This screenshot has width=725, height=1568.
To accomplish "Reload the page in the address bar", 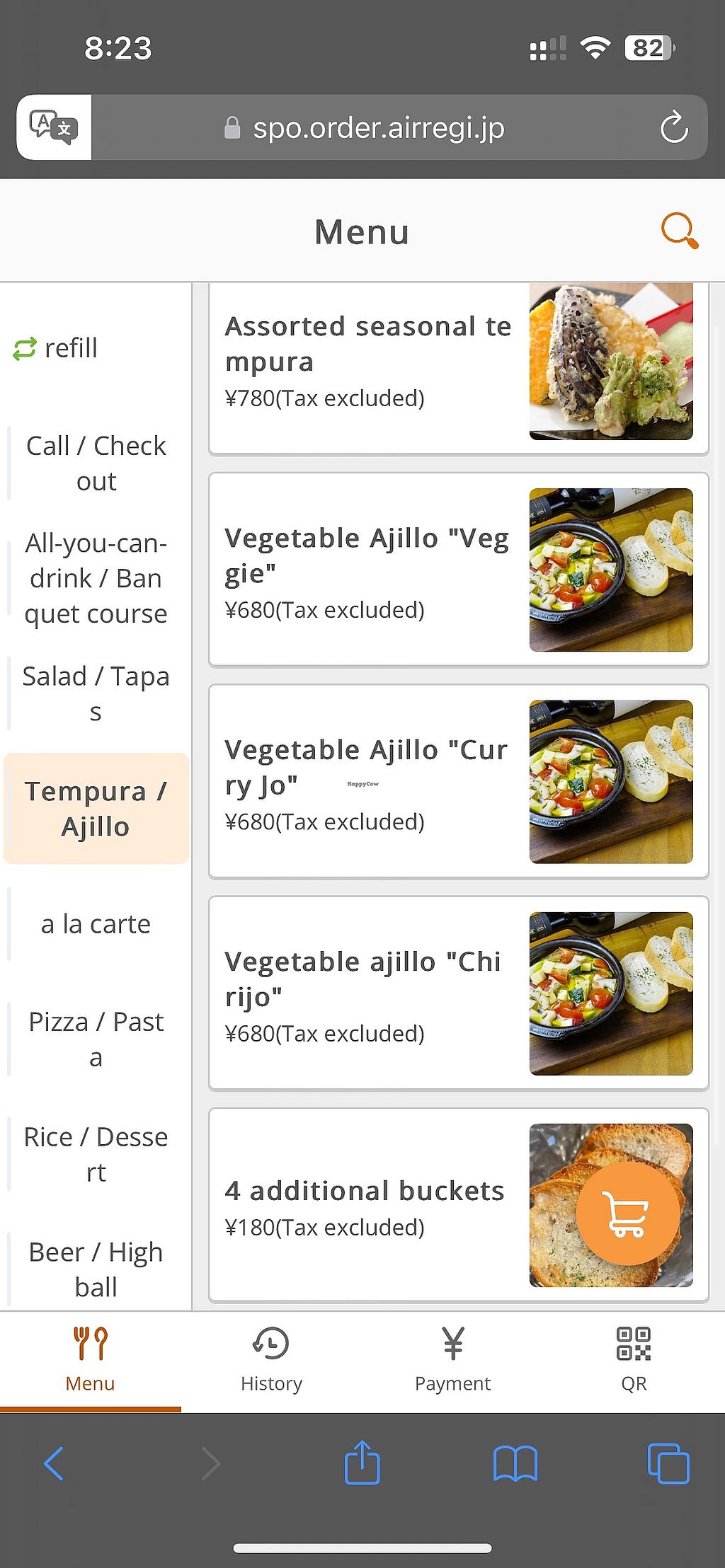I will (x=673, y=128).
